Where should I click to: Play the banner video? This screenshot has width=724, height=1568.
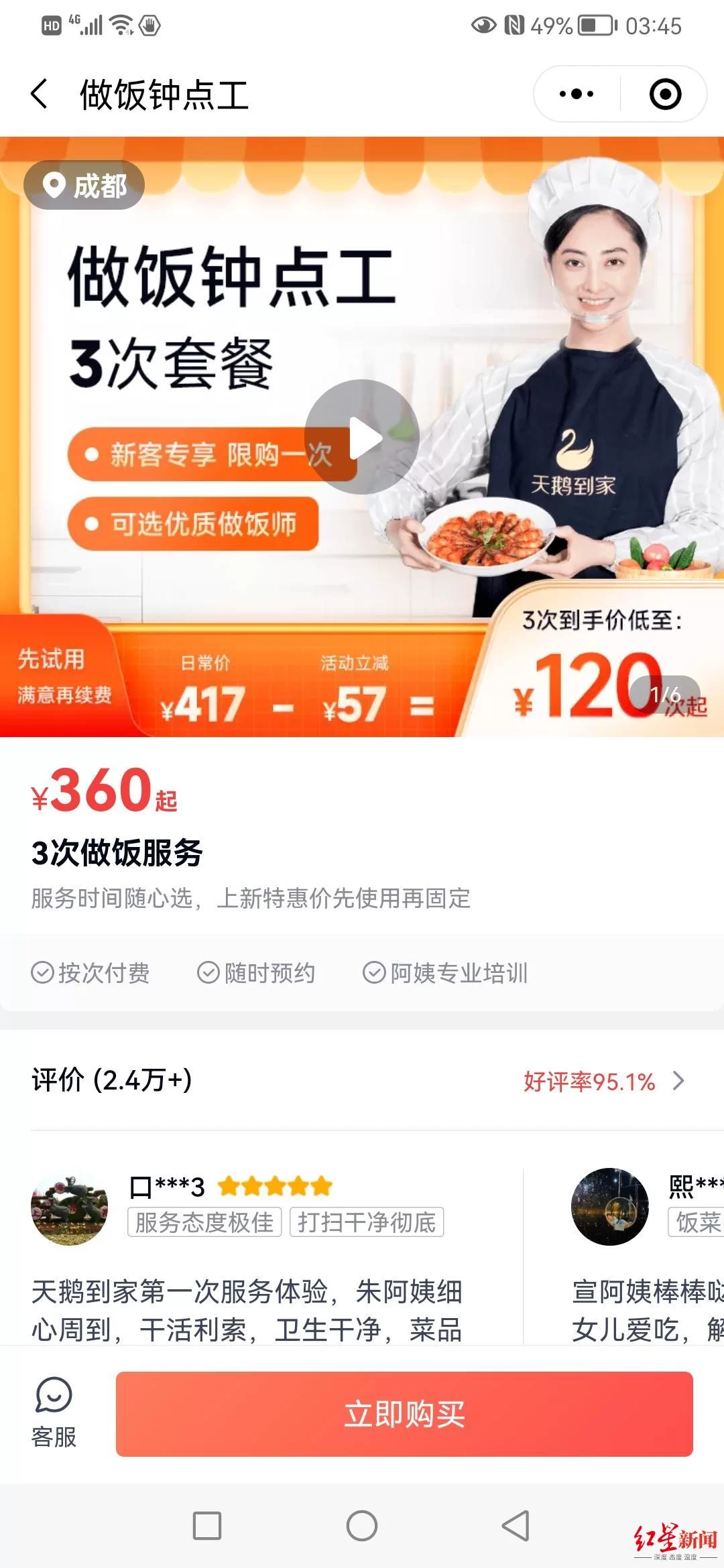click(362, 437)
